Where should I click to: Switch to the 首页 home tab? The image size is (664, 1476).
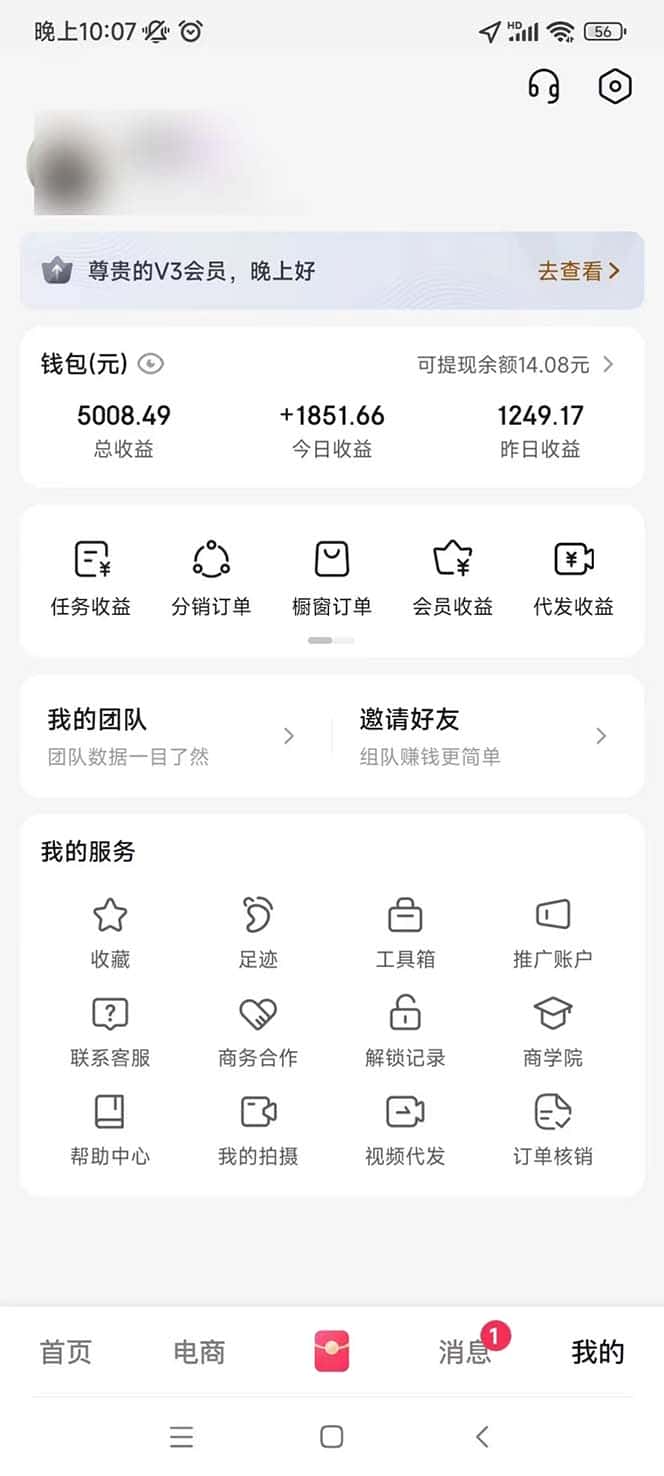click(66, 1352)
